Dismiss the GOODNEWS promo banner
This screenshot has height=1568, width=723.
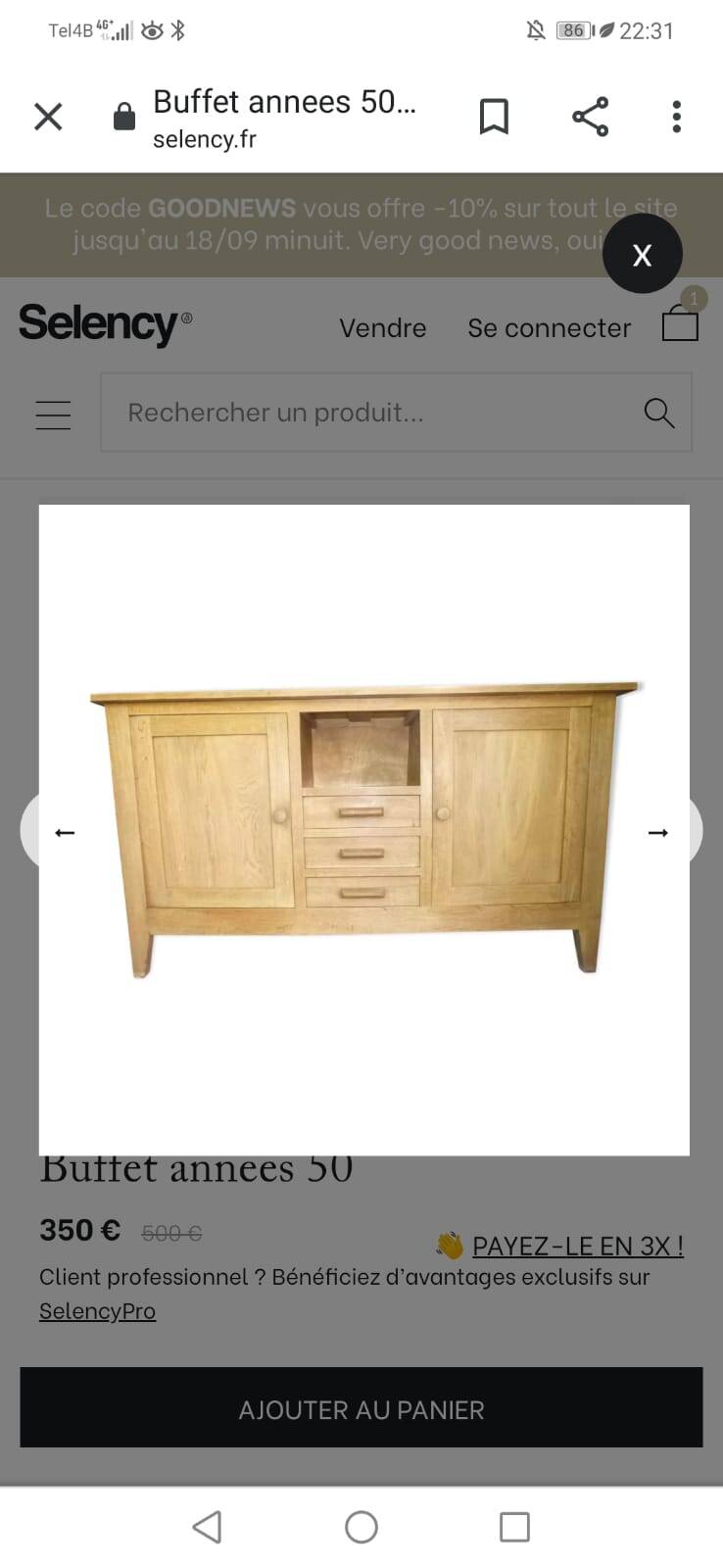click(643, 254)
